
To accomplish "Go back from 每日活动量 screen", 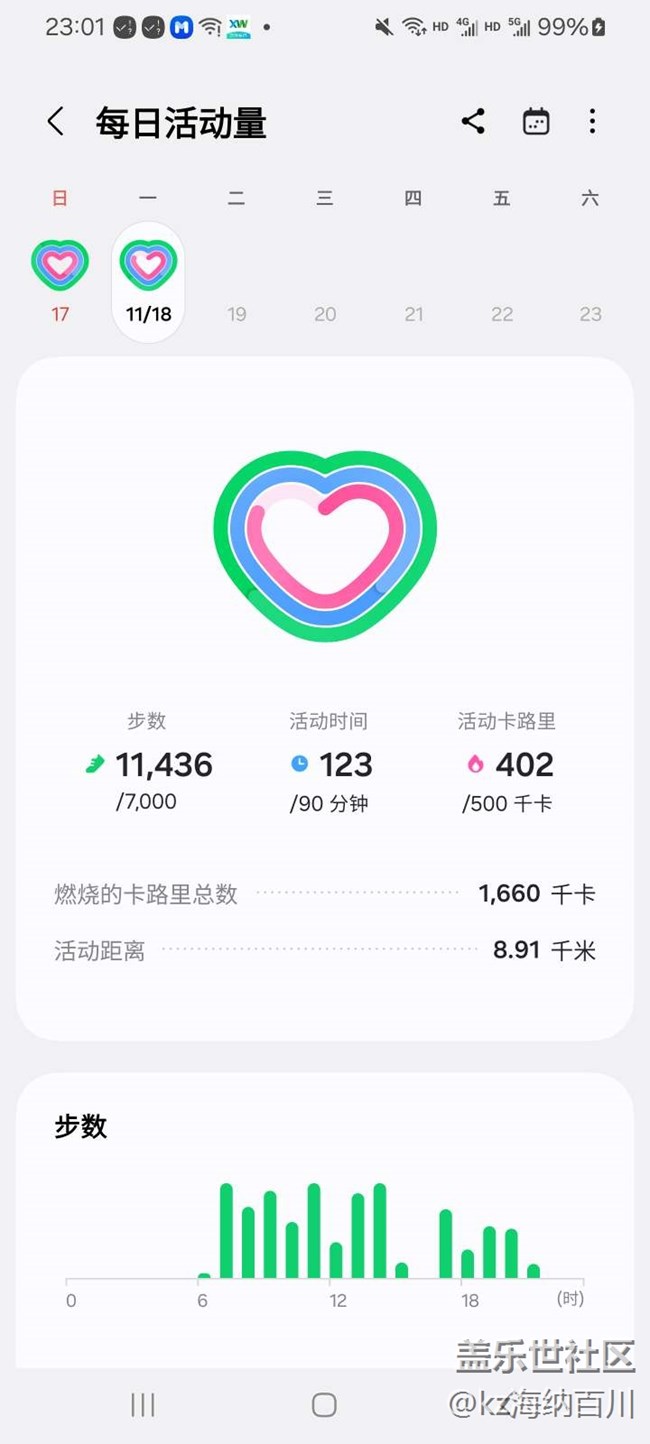I will pyautogui.click(x=56, y=122).
